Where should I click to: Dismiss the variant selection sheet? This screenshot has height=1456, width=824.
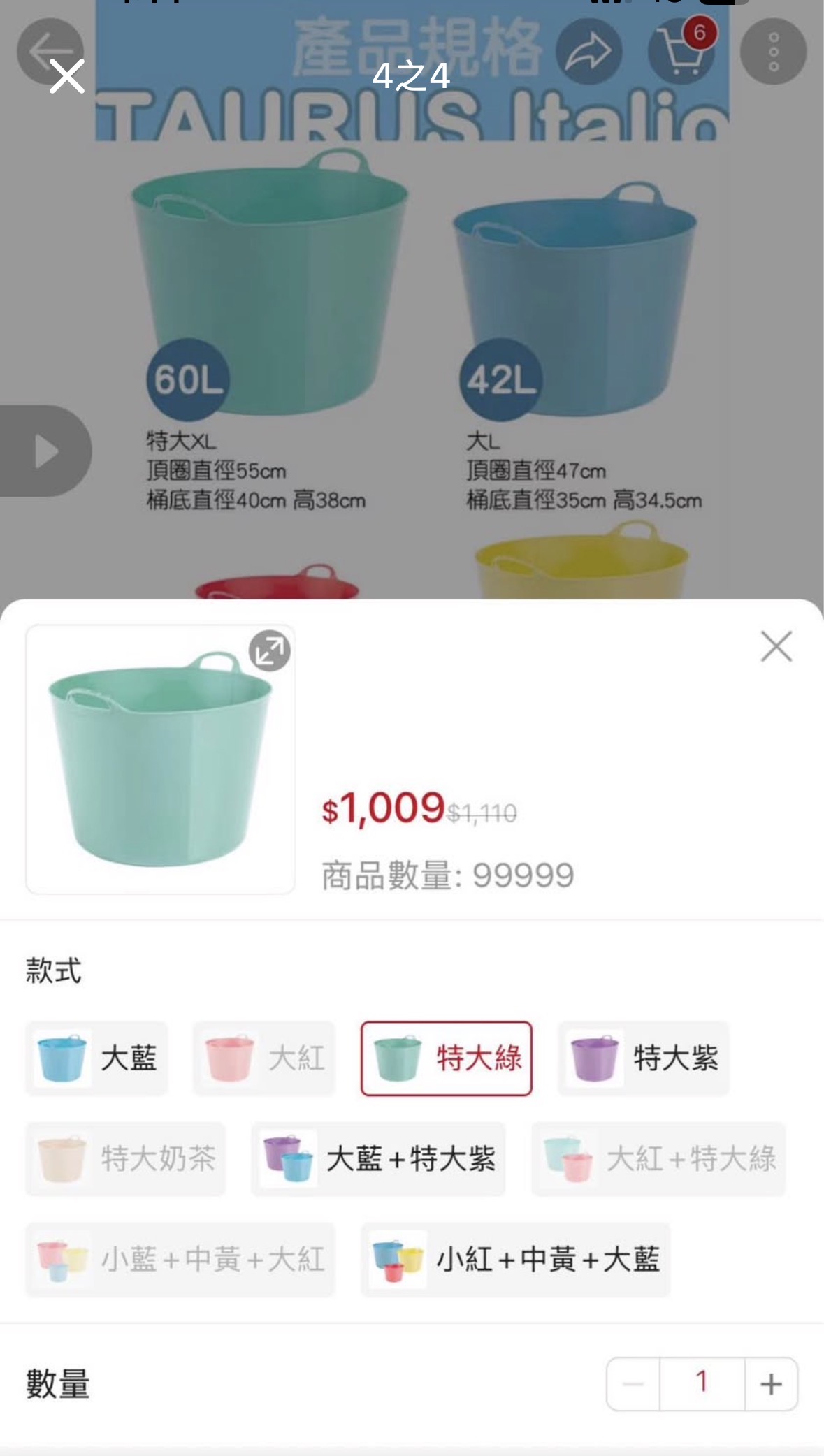pos(776,646)
